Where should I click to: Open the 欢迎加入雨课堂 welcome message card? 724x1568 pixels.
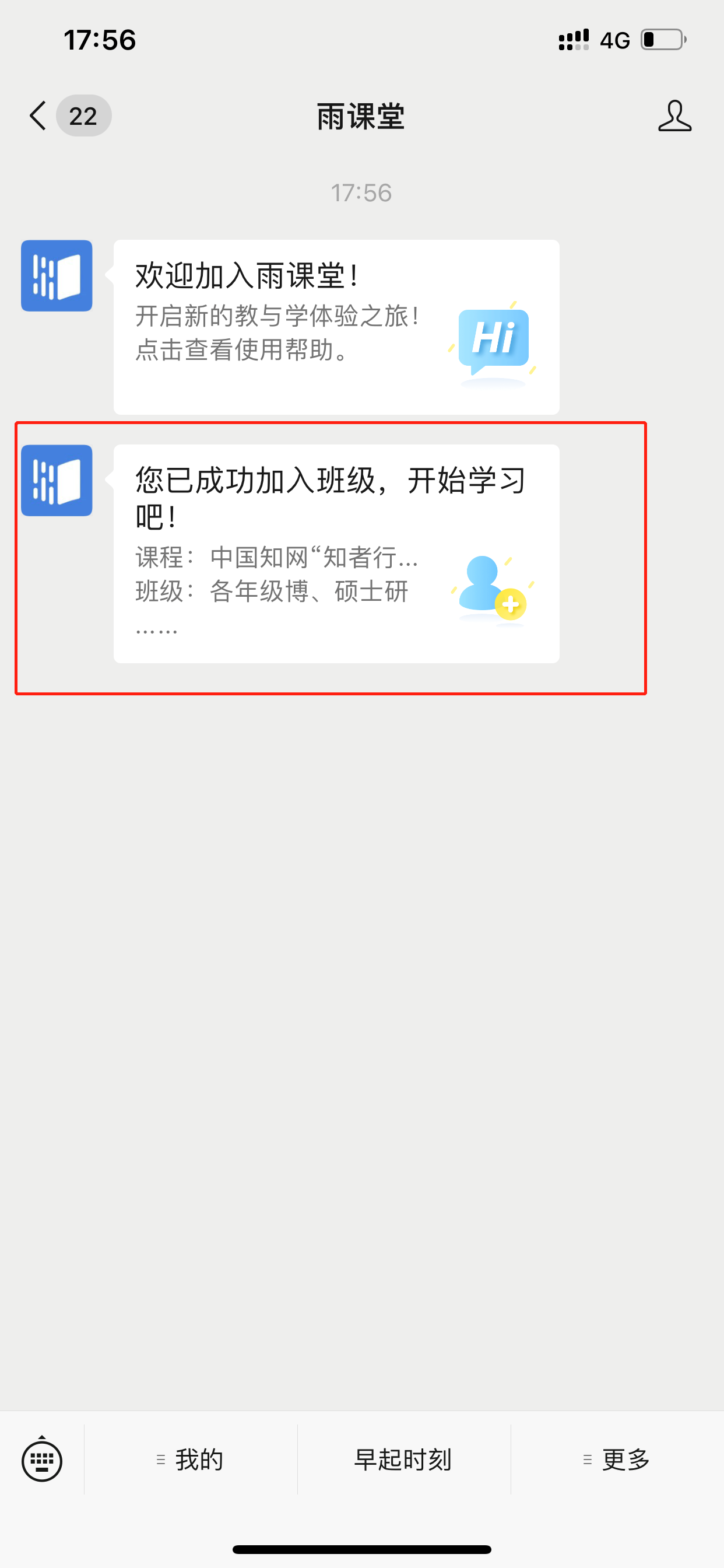click(336, 327)
